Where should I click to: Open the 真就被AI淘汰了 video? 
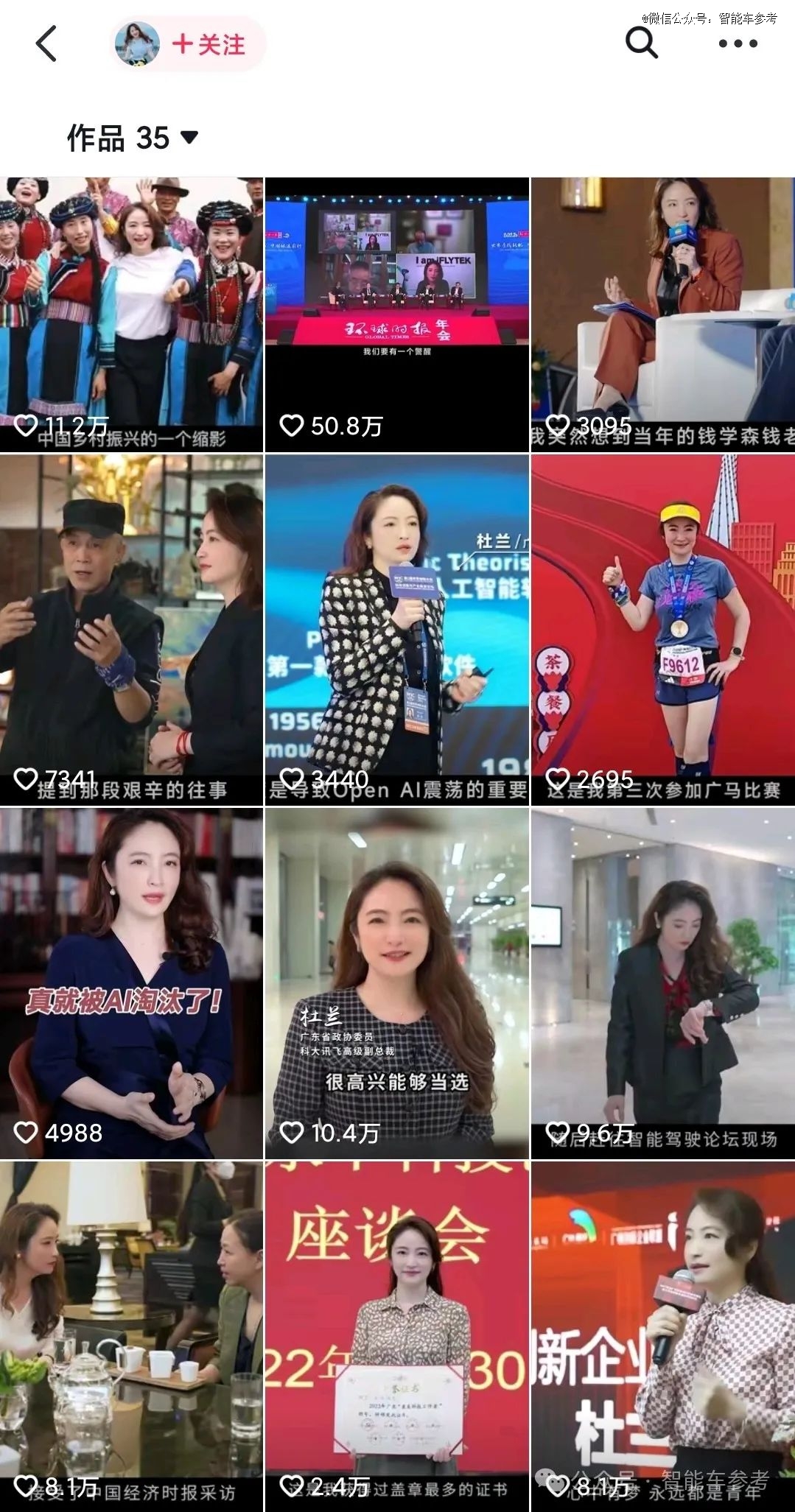click(131, 983)
